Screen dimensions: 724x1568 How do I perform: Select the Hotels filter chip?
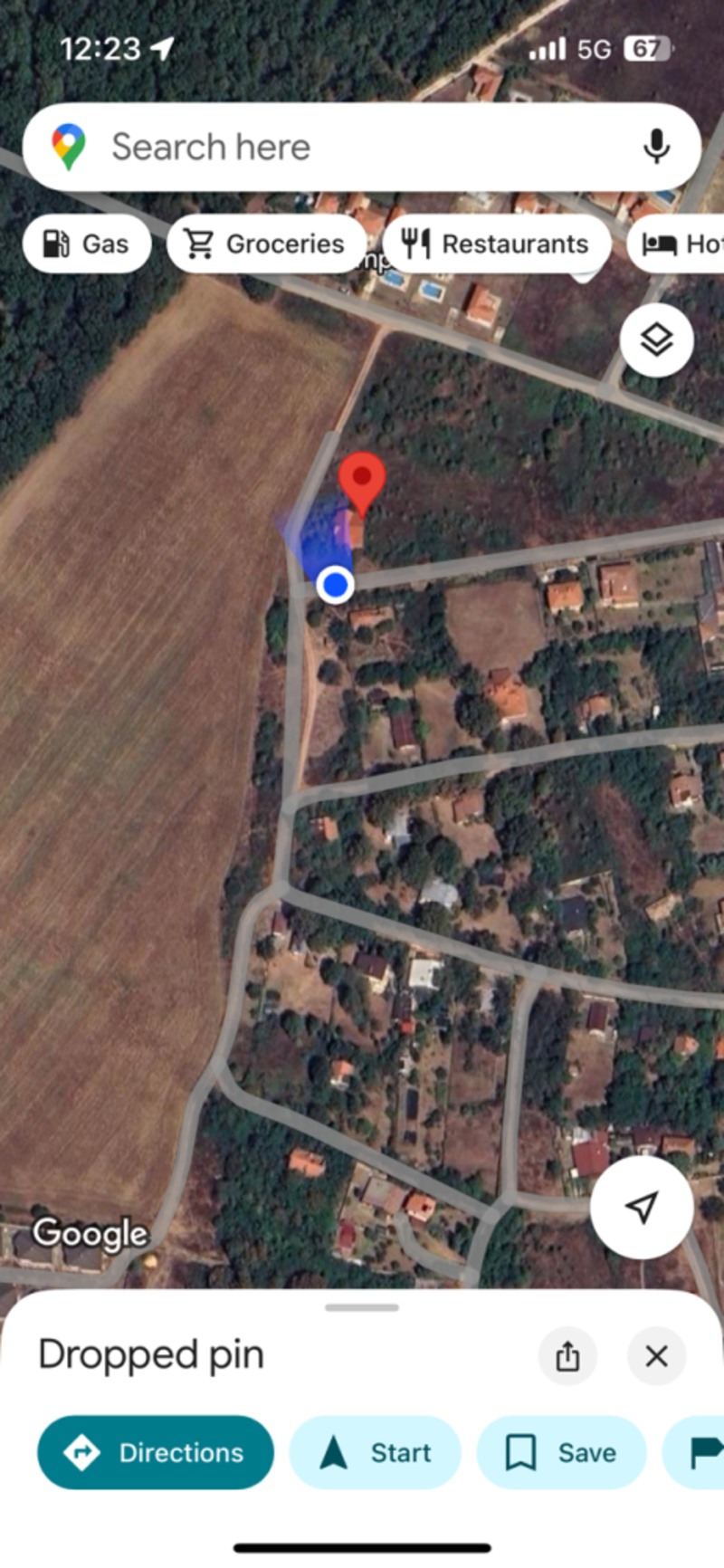[679, 244]
